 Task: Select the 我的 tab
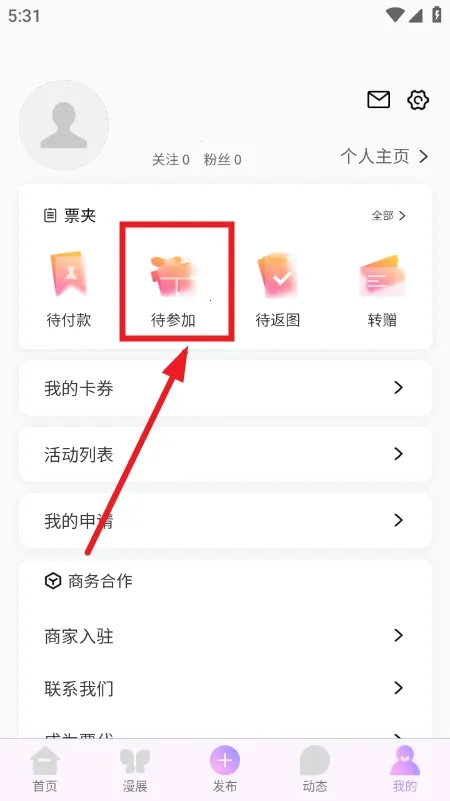click(405, 769)
